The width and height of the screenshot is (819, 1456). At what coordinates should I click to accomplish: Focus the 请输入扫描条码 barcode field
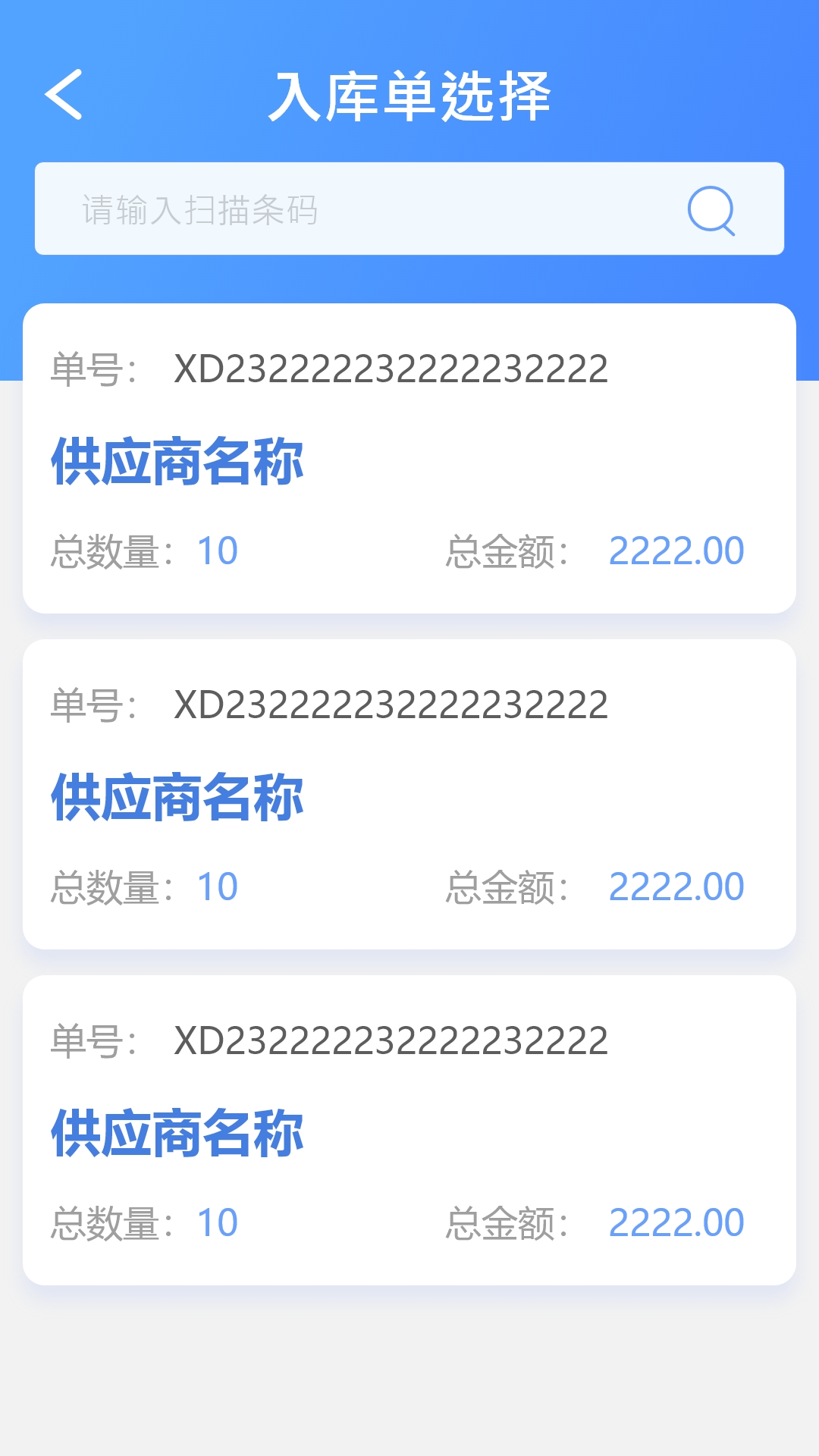click(409, 209)
